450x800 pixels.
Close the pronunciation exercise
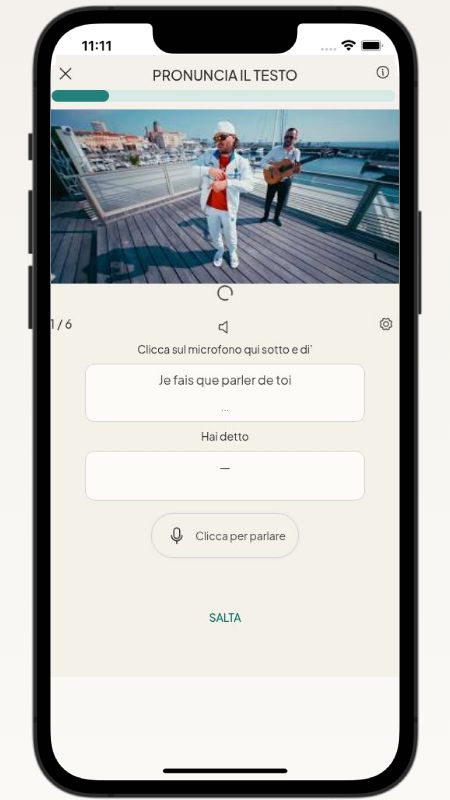point(65,74)
